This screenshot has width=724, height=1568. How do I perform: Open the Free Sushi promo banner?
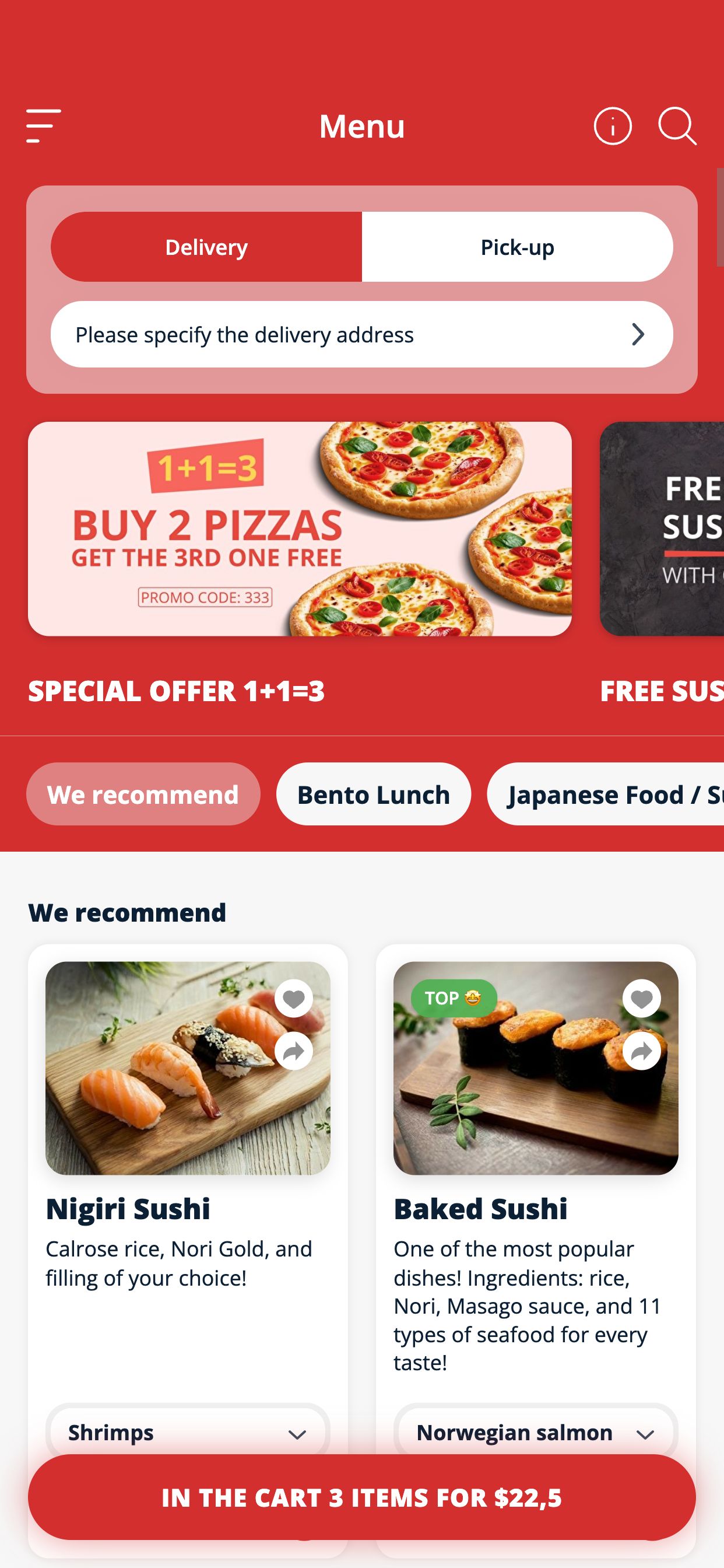pyautogui.click(x=663, y=528)
